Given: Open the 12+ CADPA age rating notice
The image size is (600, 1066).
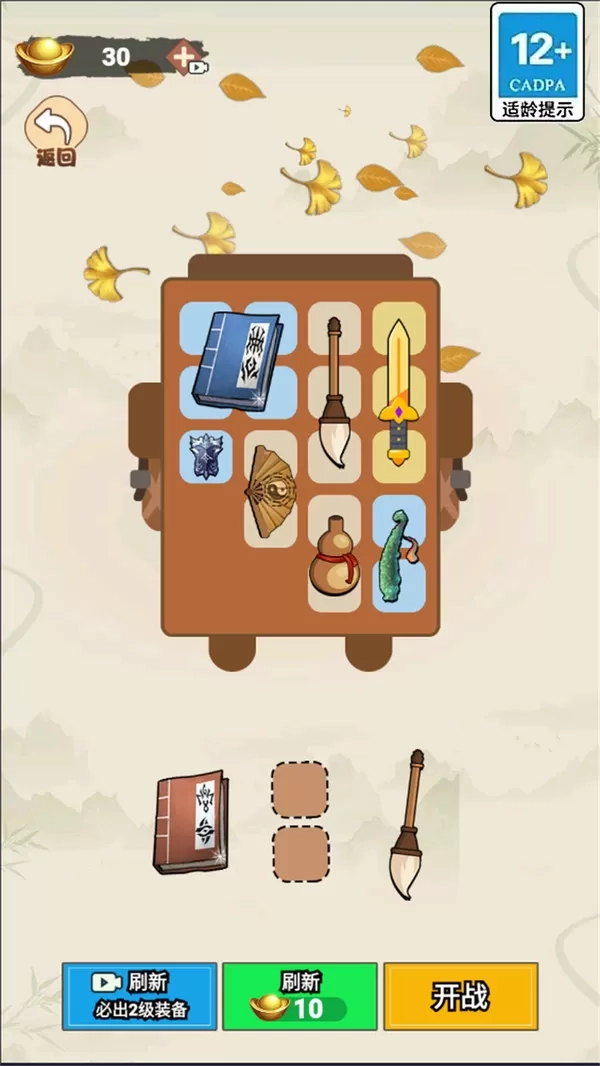Looking at the screenshot, I should 537,61.
